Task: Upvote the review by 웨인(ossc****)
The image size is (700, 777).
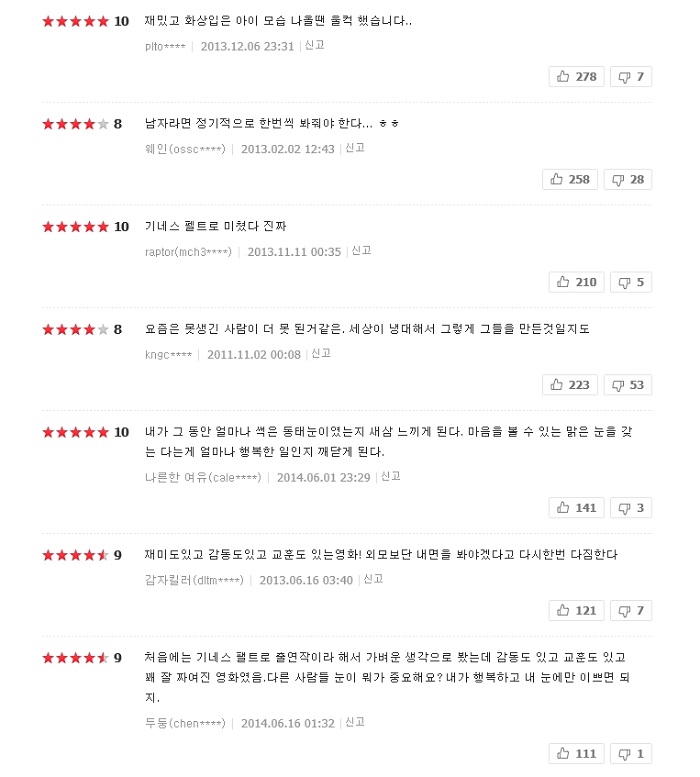Action: tap(570, 179)
